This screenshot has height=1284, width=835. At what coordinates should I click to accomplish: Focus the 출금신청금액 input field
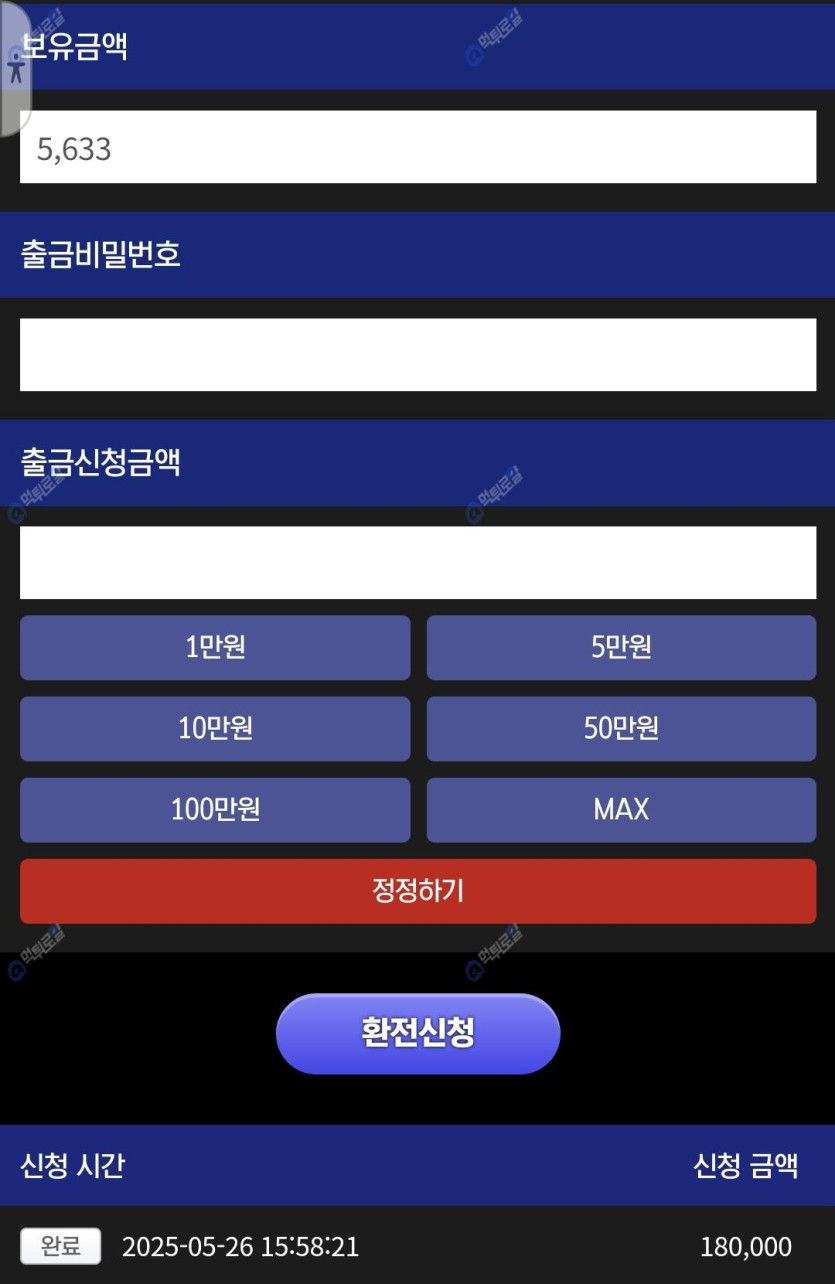tap(417, 562)
